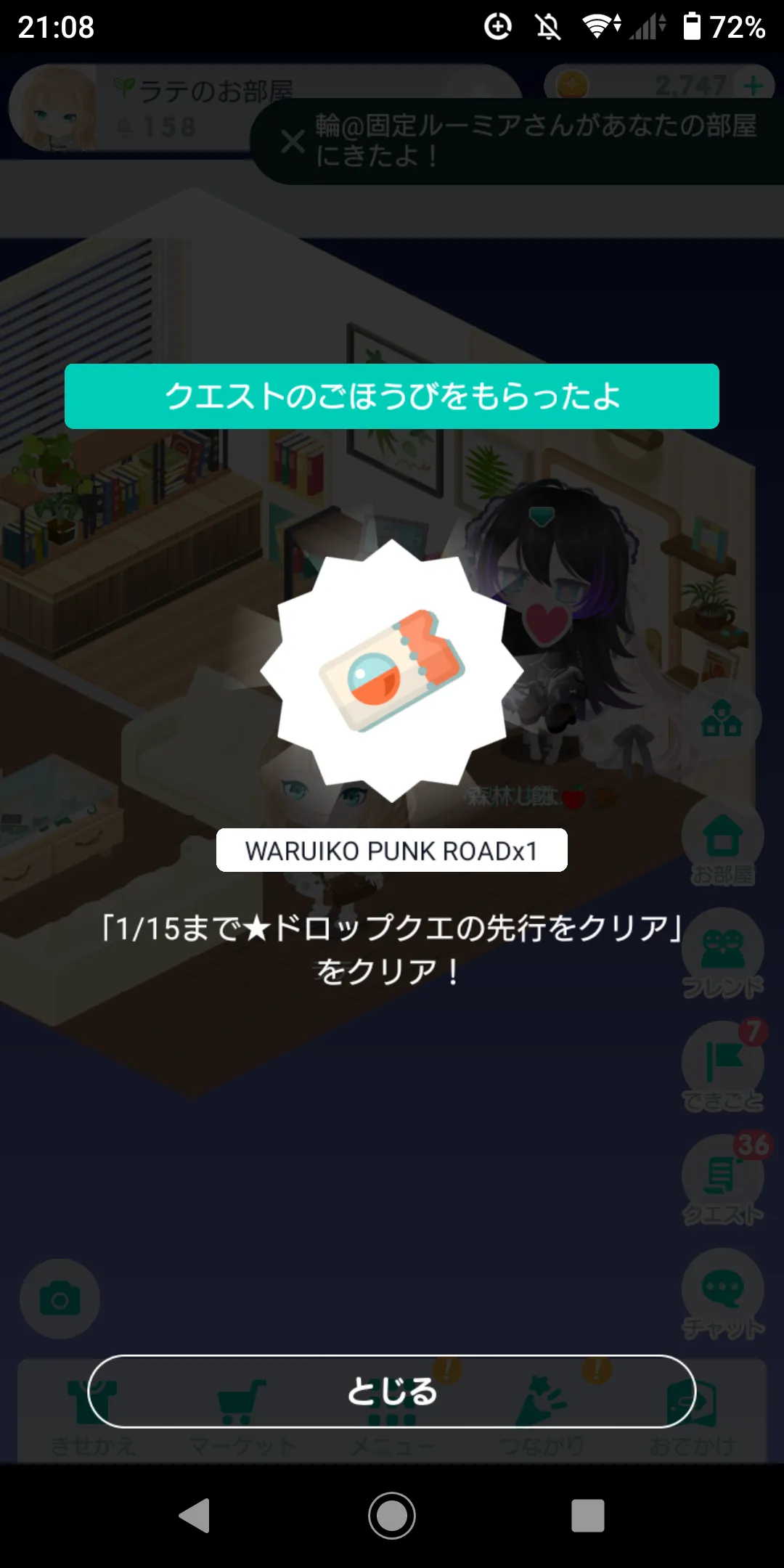This screenshot has width=784, height=1568.
Task: Close the quest reward dialog with とじる
Action: [x=392, y=1391]
